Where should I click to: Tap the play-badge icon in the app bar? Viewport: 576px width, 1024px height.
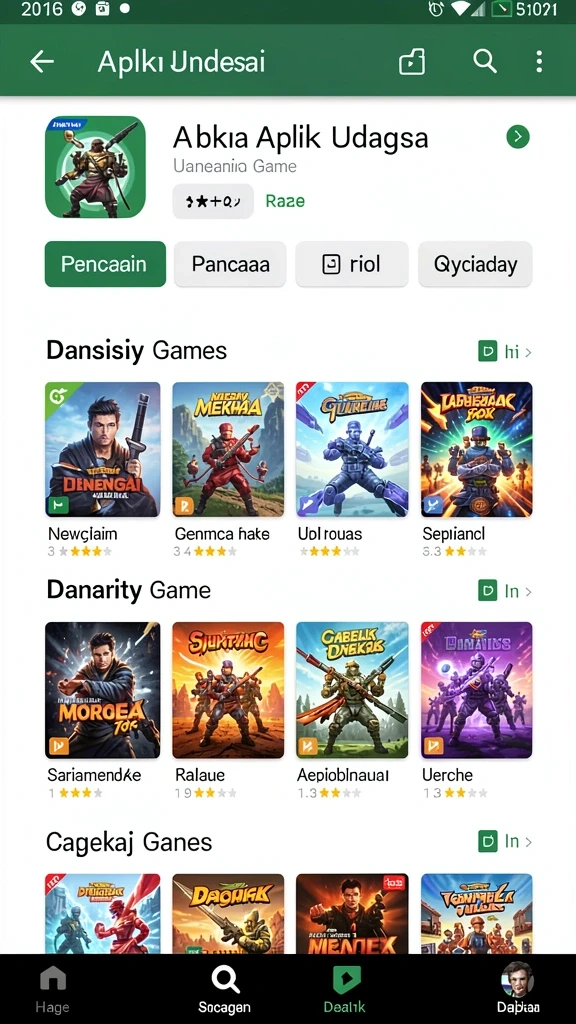pos(412,62)
